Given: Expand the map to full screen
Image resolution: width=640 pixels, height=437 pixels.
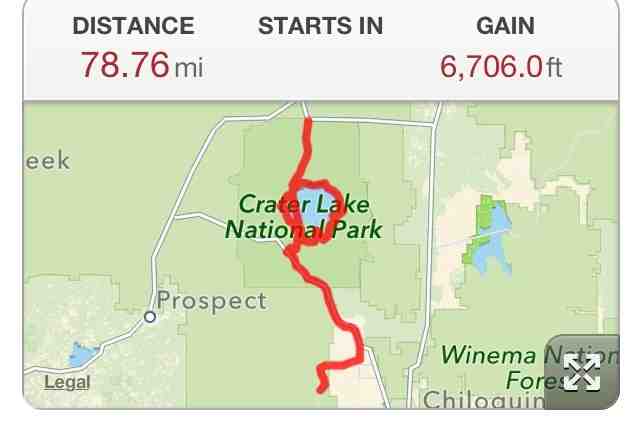Looking at the screenshot, I should (582, 371).
